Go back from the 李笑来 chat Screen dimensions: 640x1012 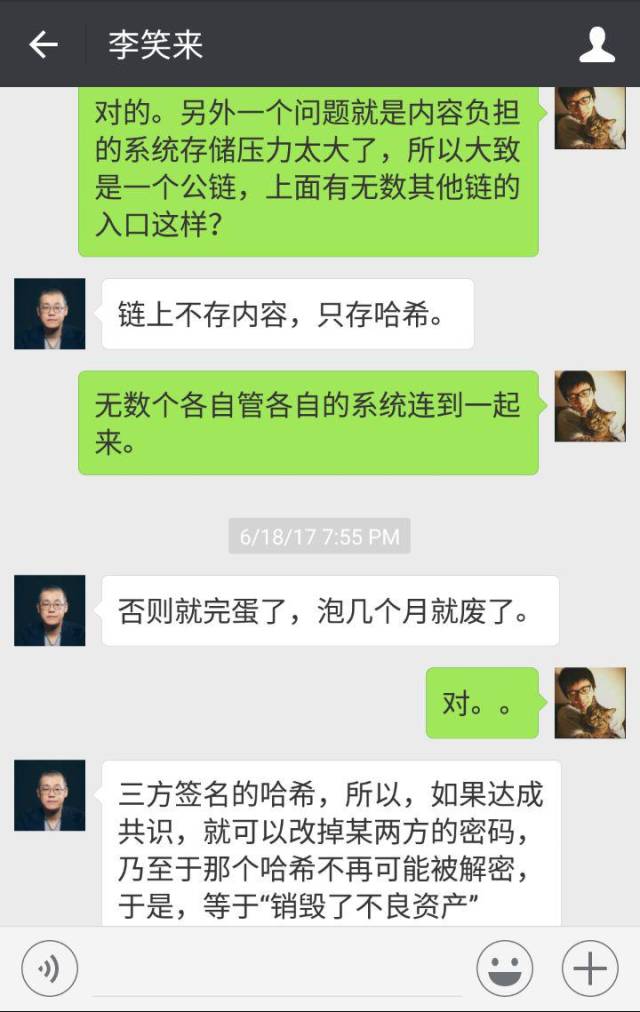coord(43,44)
